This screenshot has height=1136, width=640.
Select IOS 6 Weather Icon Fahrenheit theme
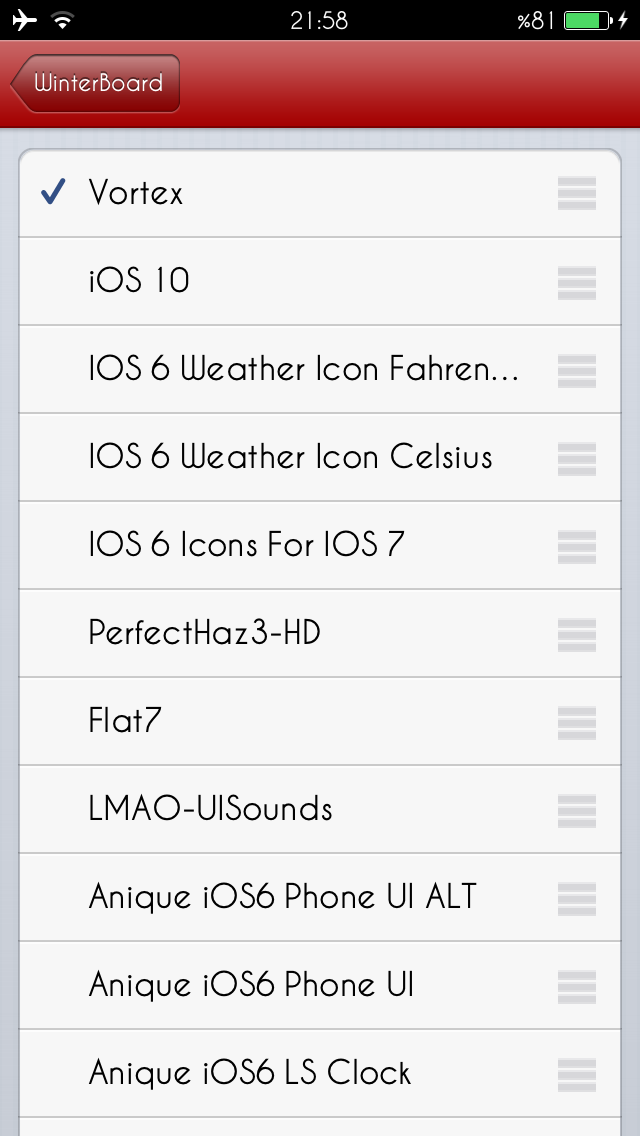320,369
